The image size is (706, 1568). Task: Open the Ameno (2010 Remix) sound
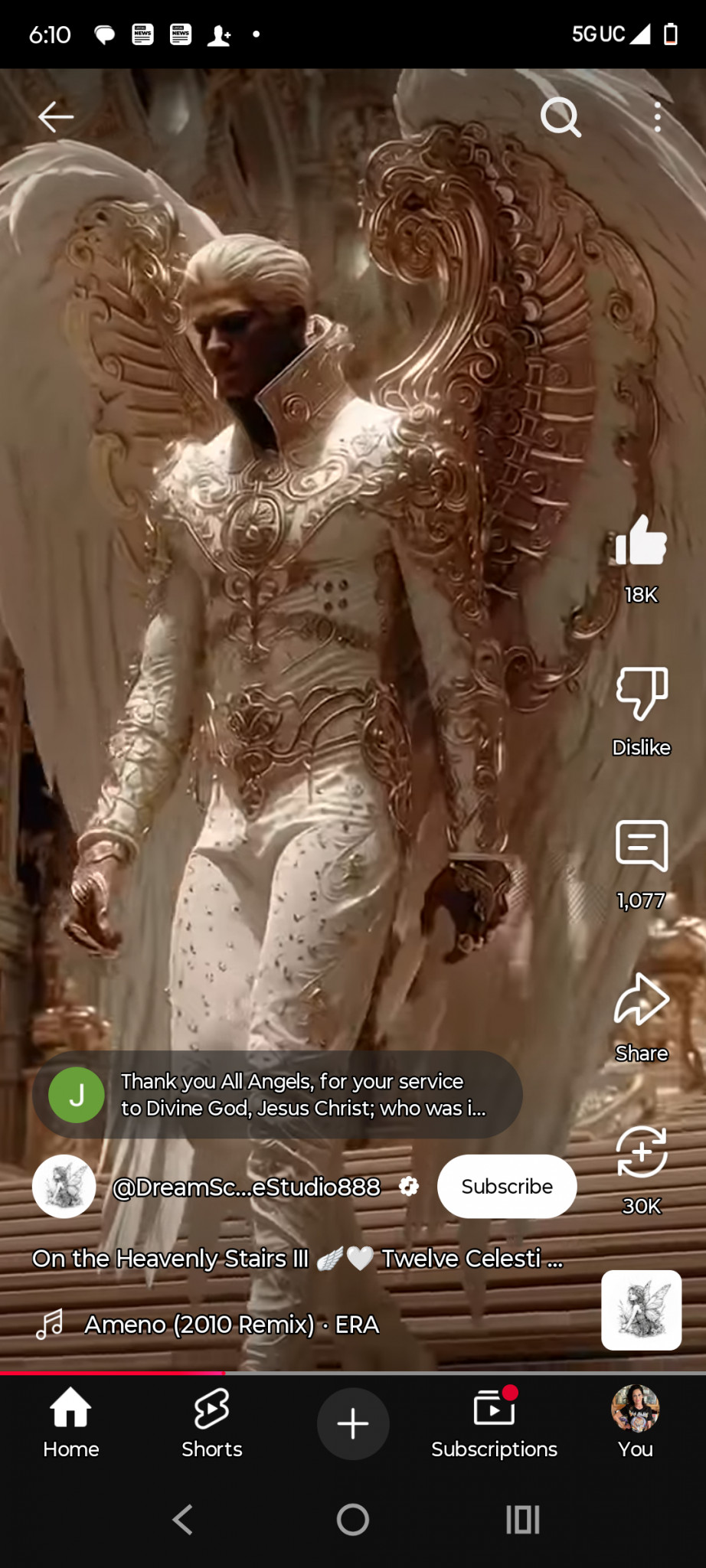(x=231, y=1325)
